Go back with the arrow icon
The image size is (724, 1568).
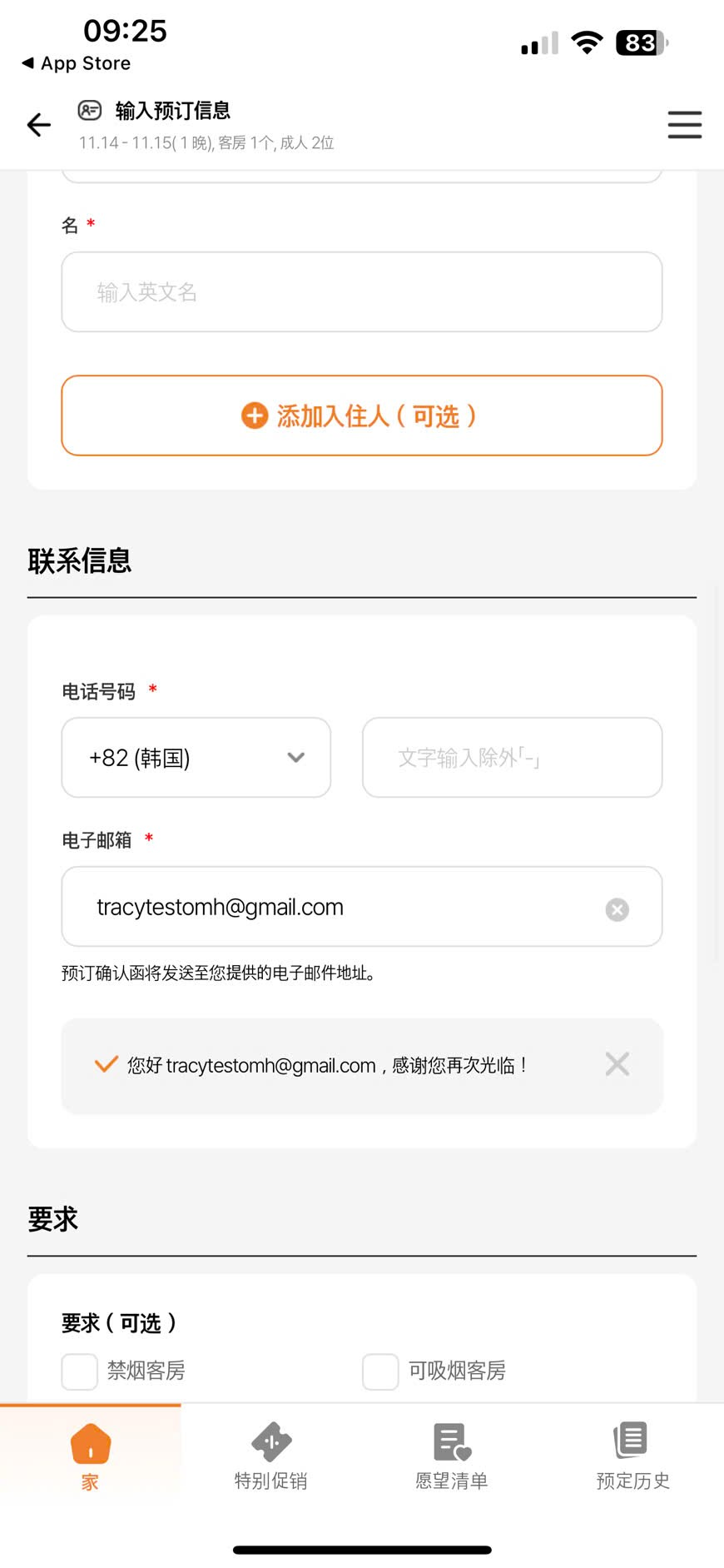pos(38,125)
